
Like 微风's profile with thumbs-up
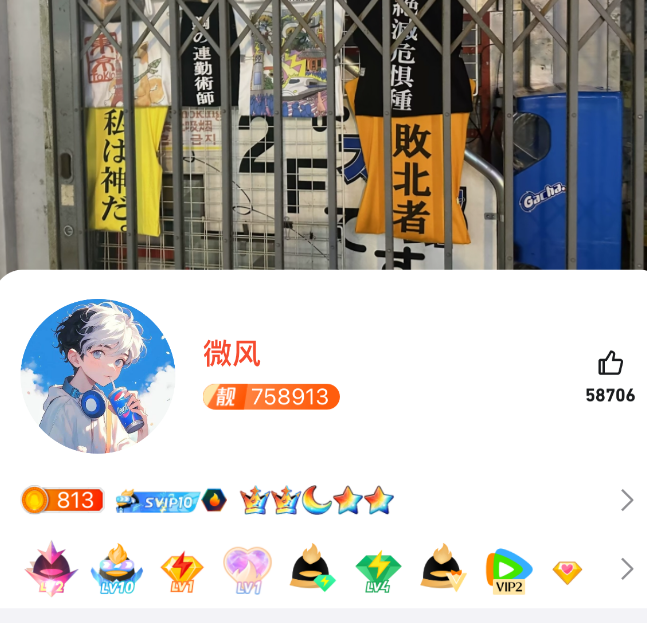610,364
